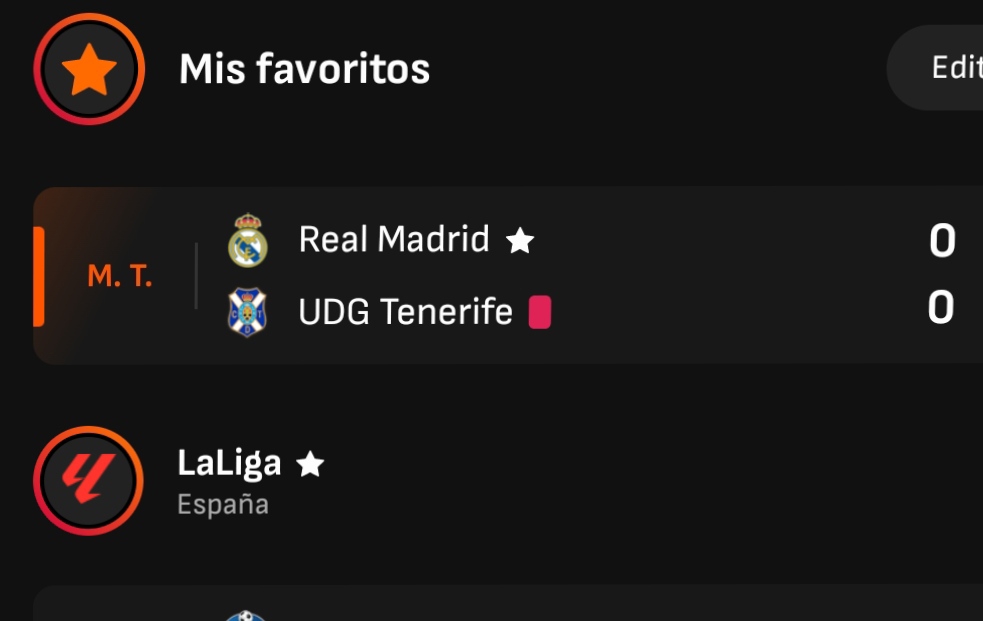The width and height of the screenshot is (983, 621).
Task: Open the LaLiga España competition
Action: click(x=228, y=480)
